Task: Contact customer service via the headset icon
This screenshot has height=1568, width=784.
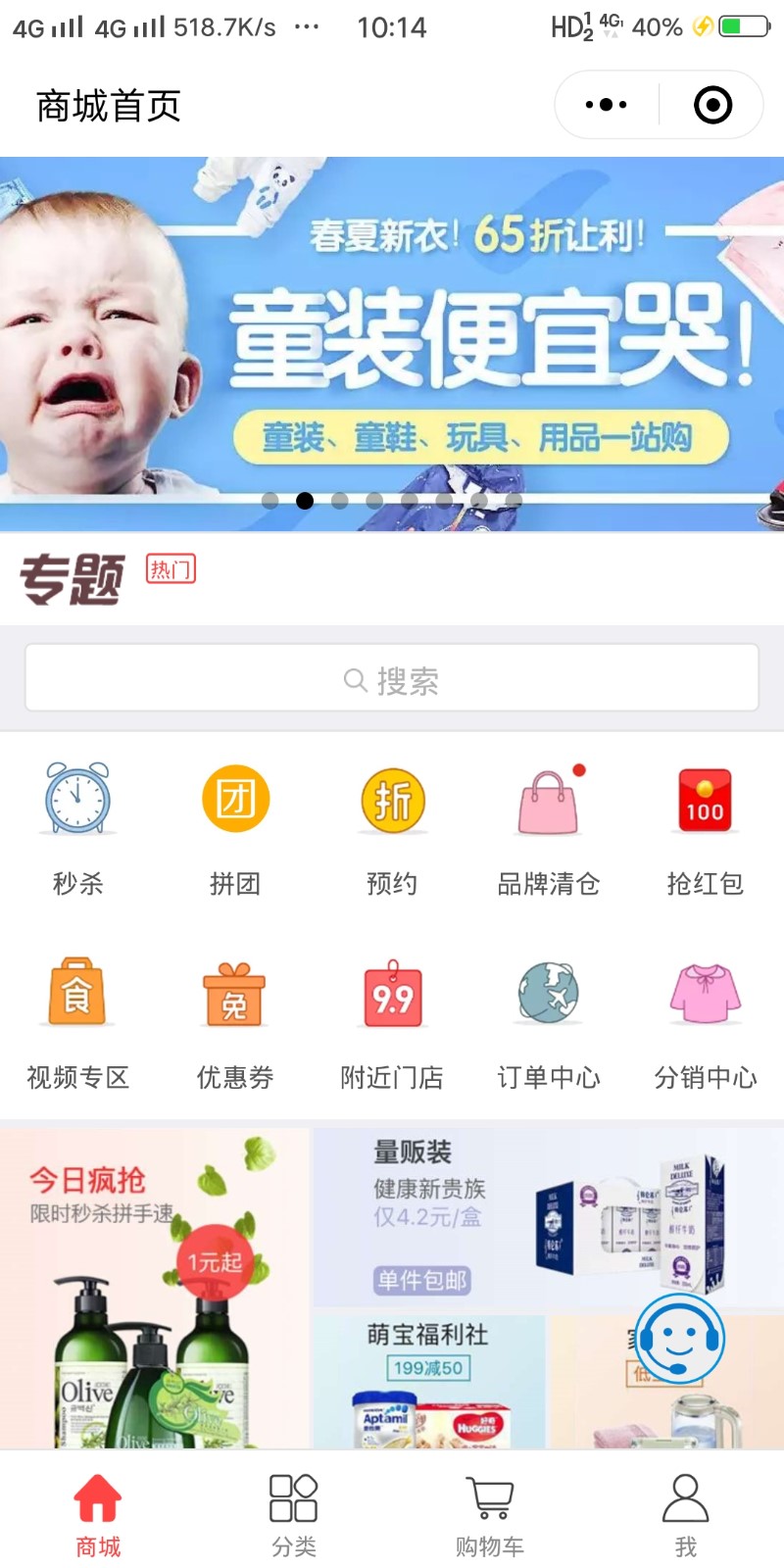Action: [679, 1339]
